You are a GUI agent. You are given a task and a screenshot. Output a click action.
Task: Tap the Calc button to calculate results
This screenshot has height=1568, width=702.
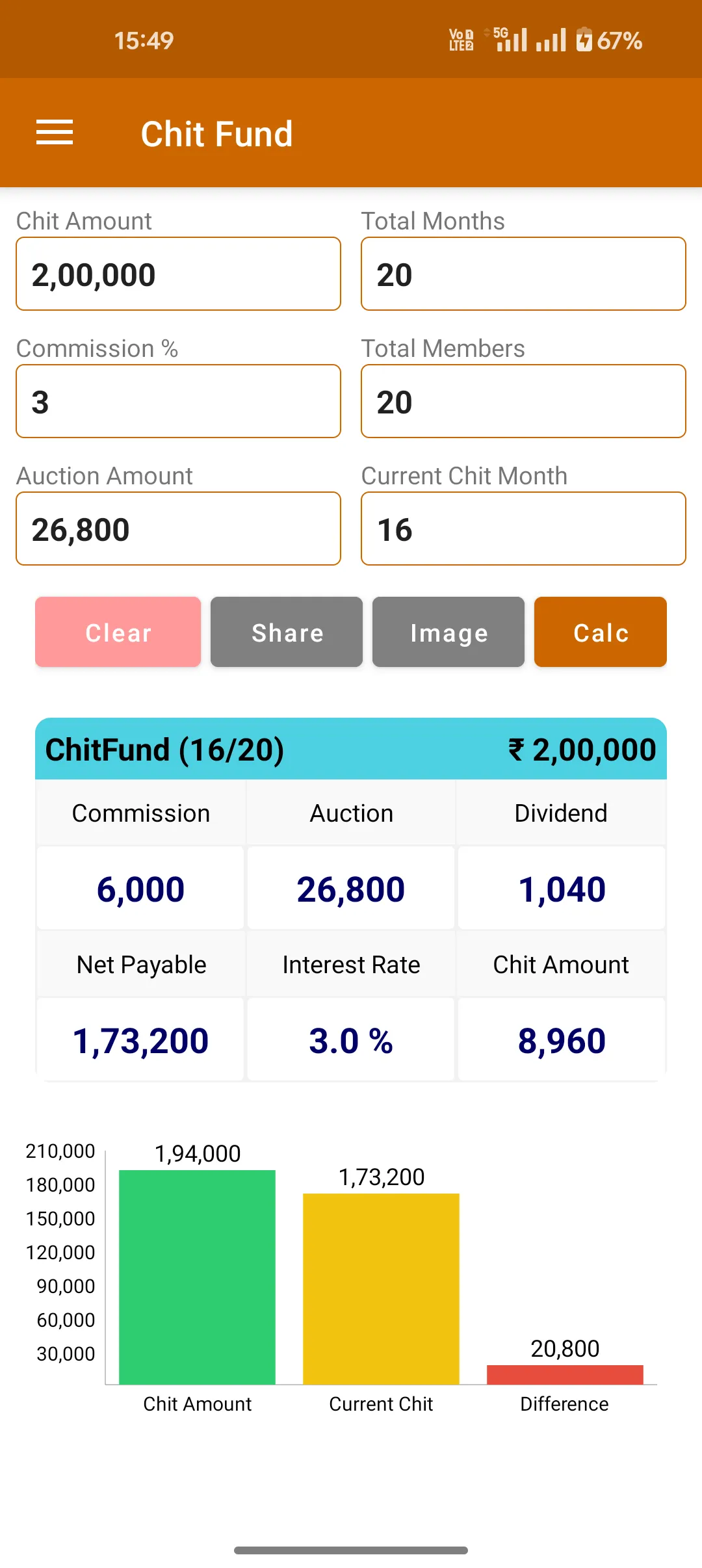pyautogui.click(x=599, y=631)
